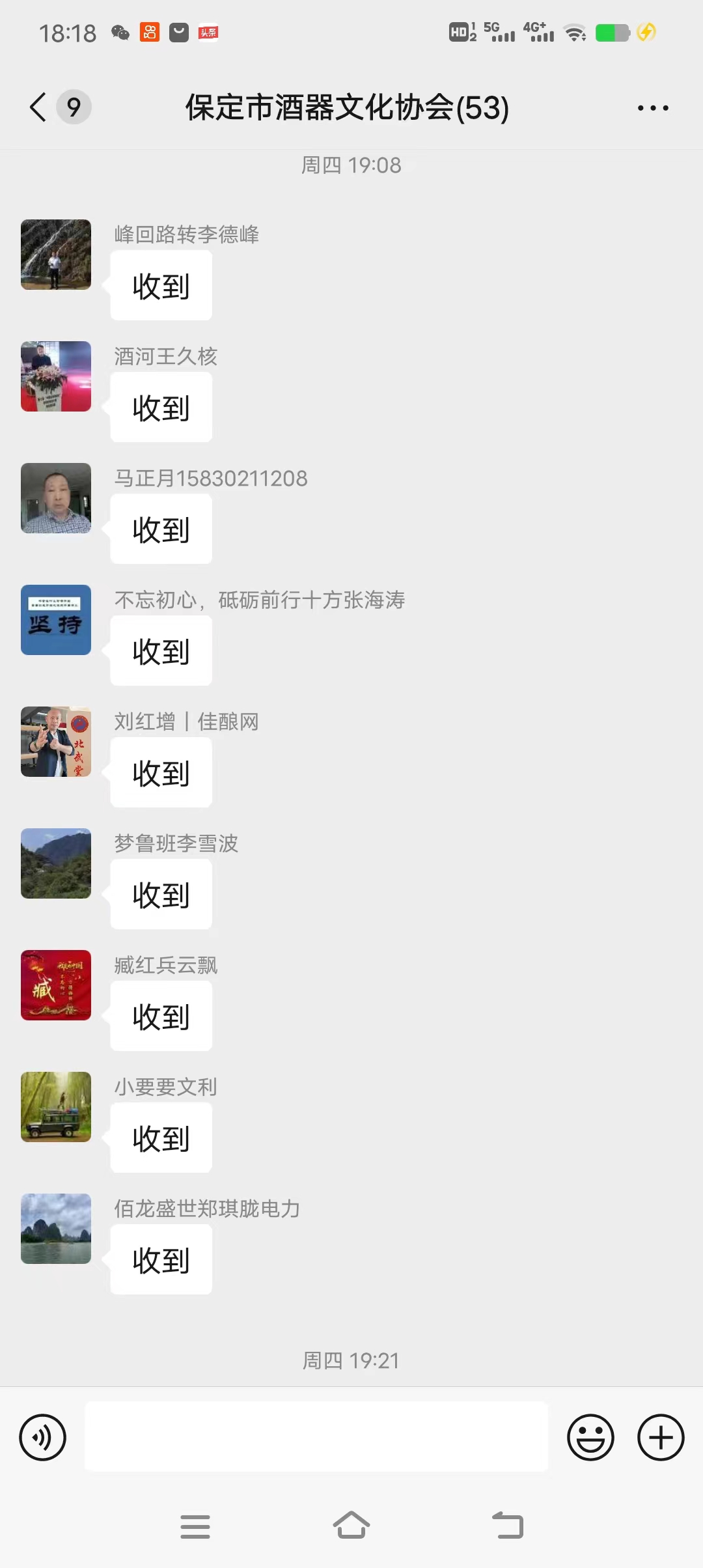Switch to voice message input
The width and height of the screenshot is (703, 1568).
point(43,1437)
